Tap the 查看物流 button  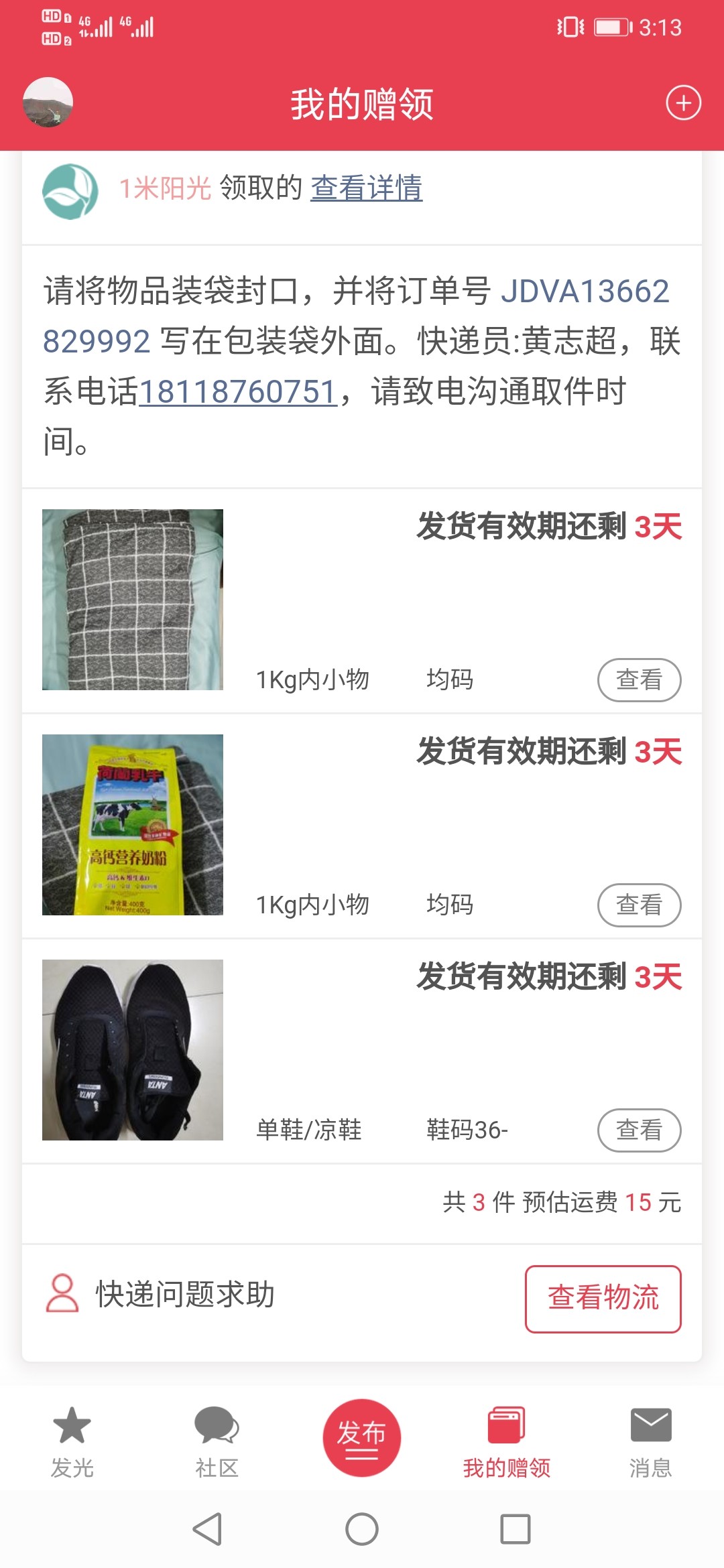[603, 1299]
